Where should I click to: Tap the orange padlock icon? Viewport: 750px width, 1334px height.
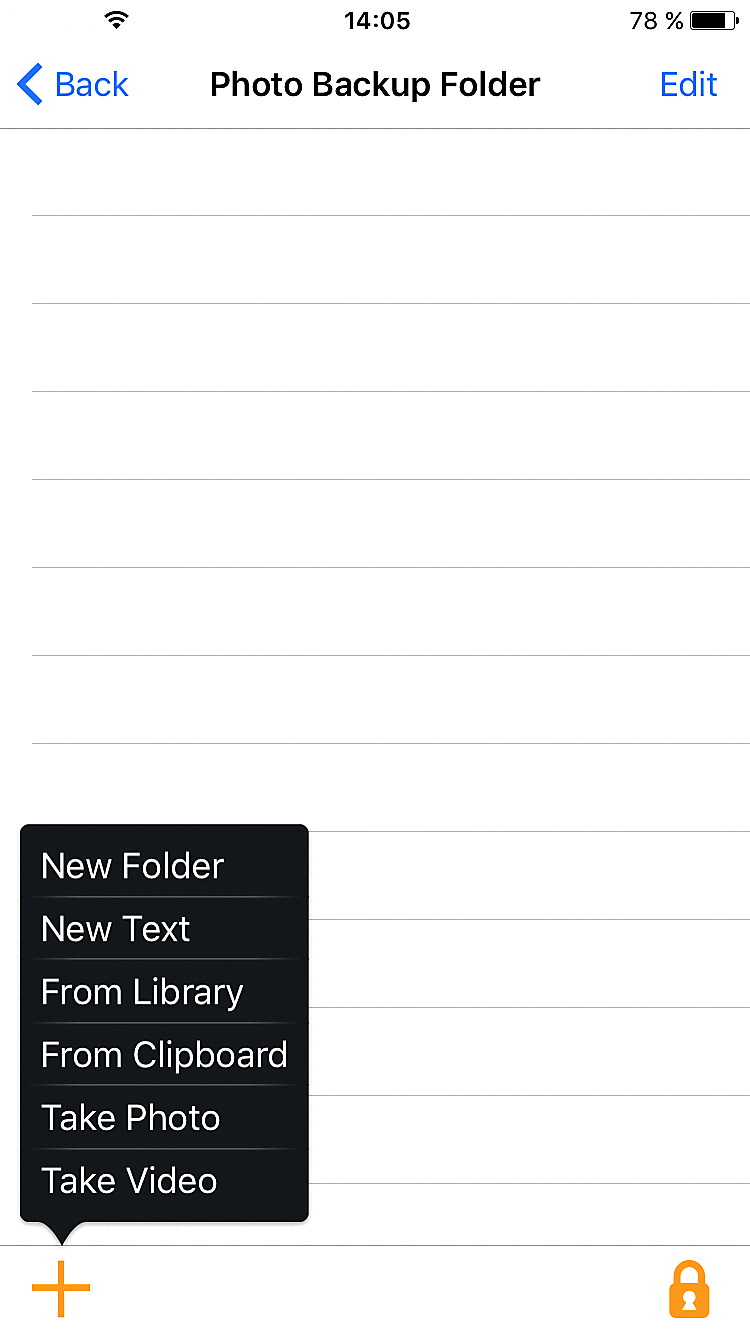689,1289
